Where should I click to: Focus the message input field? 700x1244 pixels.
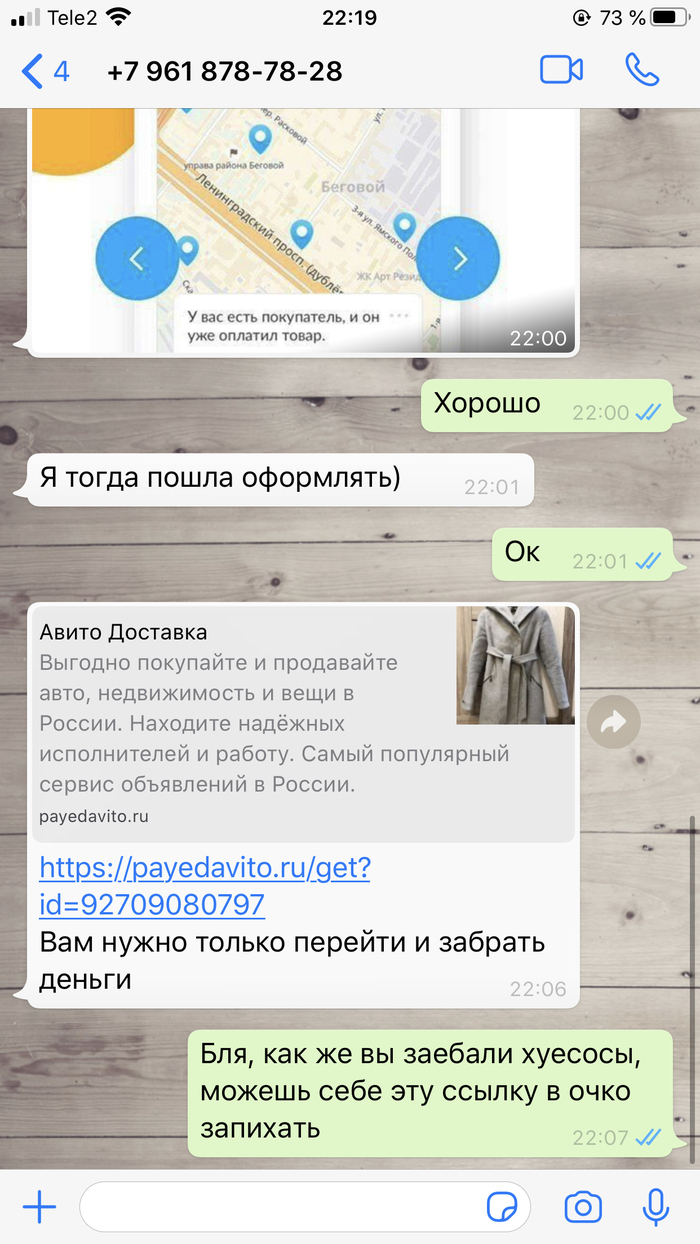coord(280,1208)
